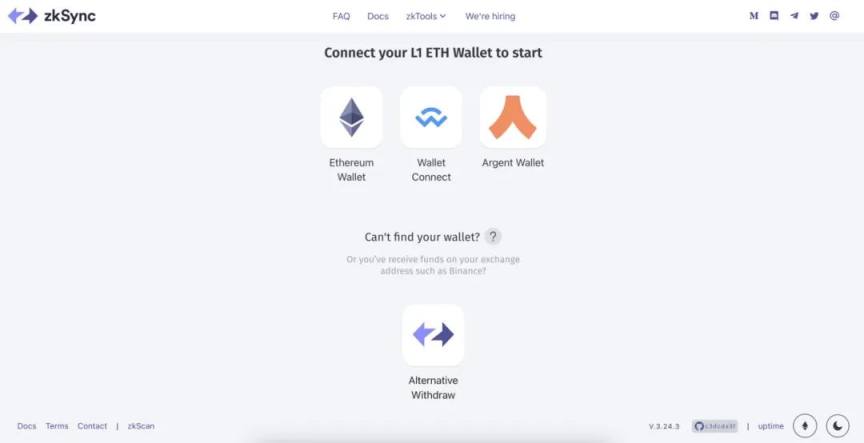
Task: Tap the question mark help icon
Action: (x=492, y=237)
